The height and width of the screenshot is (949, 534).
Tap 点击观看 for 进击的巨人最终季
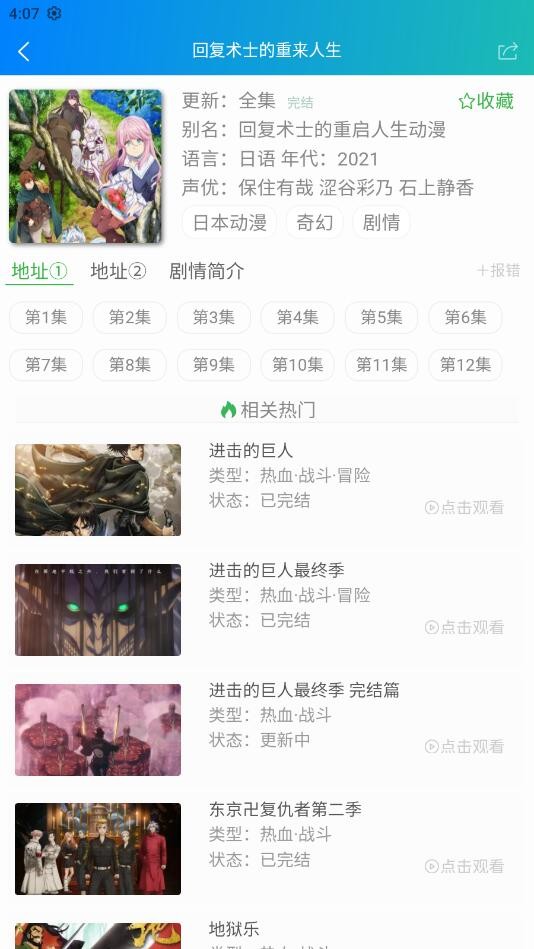pos(464,627)
